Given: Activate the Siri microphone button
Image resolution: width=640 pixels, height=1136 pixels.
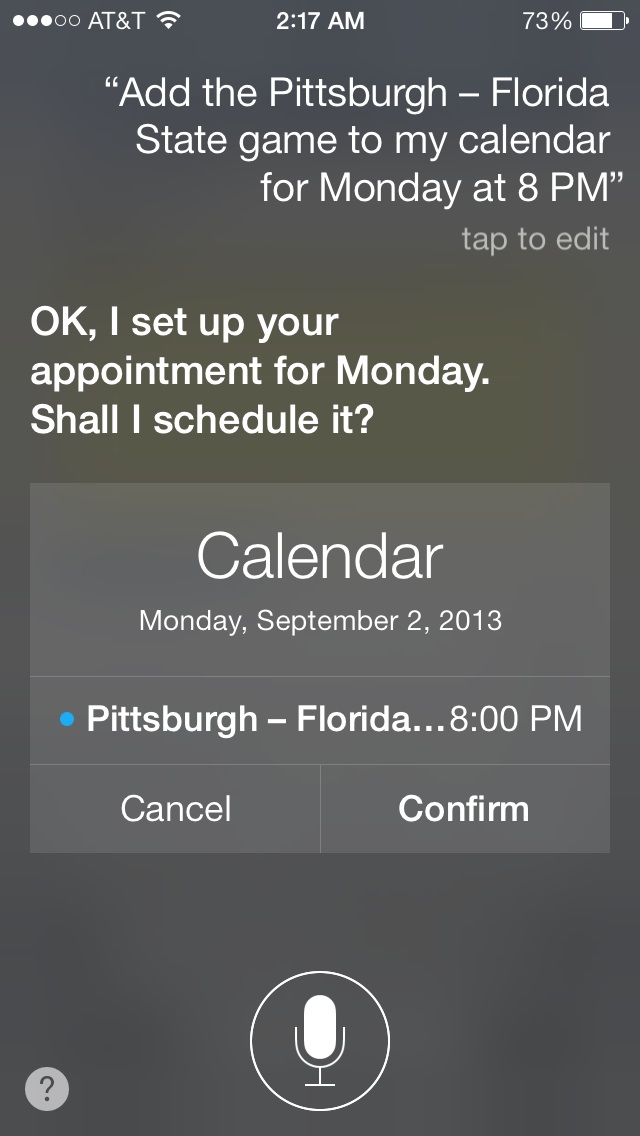Looking at the screenshot, I should click(320, 1040).
